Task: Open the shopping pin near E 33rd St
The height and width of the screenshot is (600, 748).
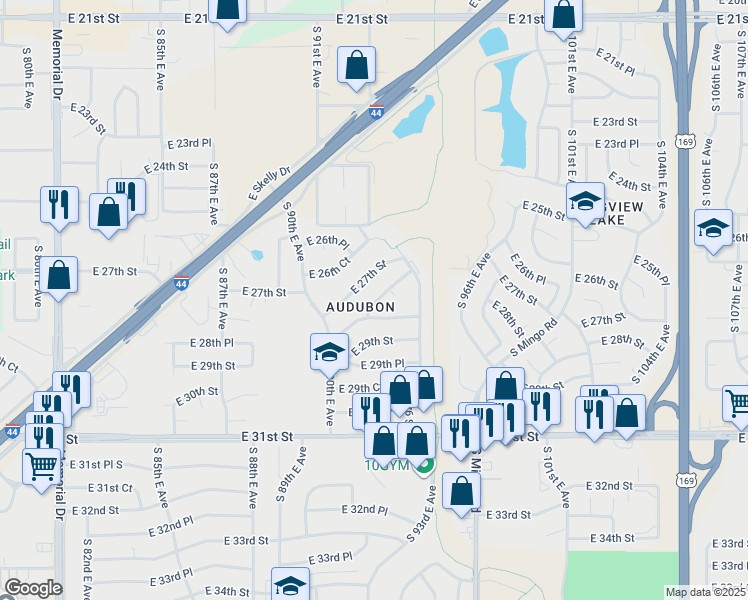Action: [x=462, y=491]
